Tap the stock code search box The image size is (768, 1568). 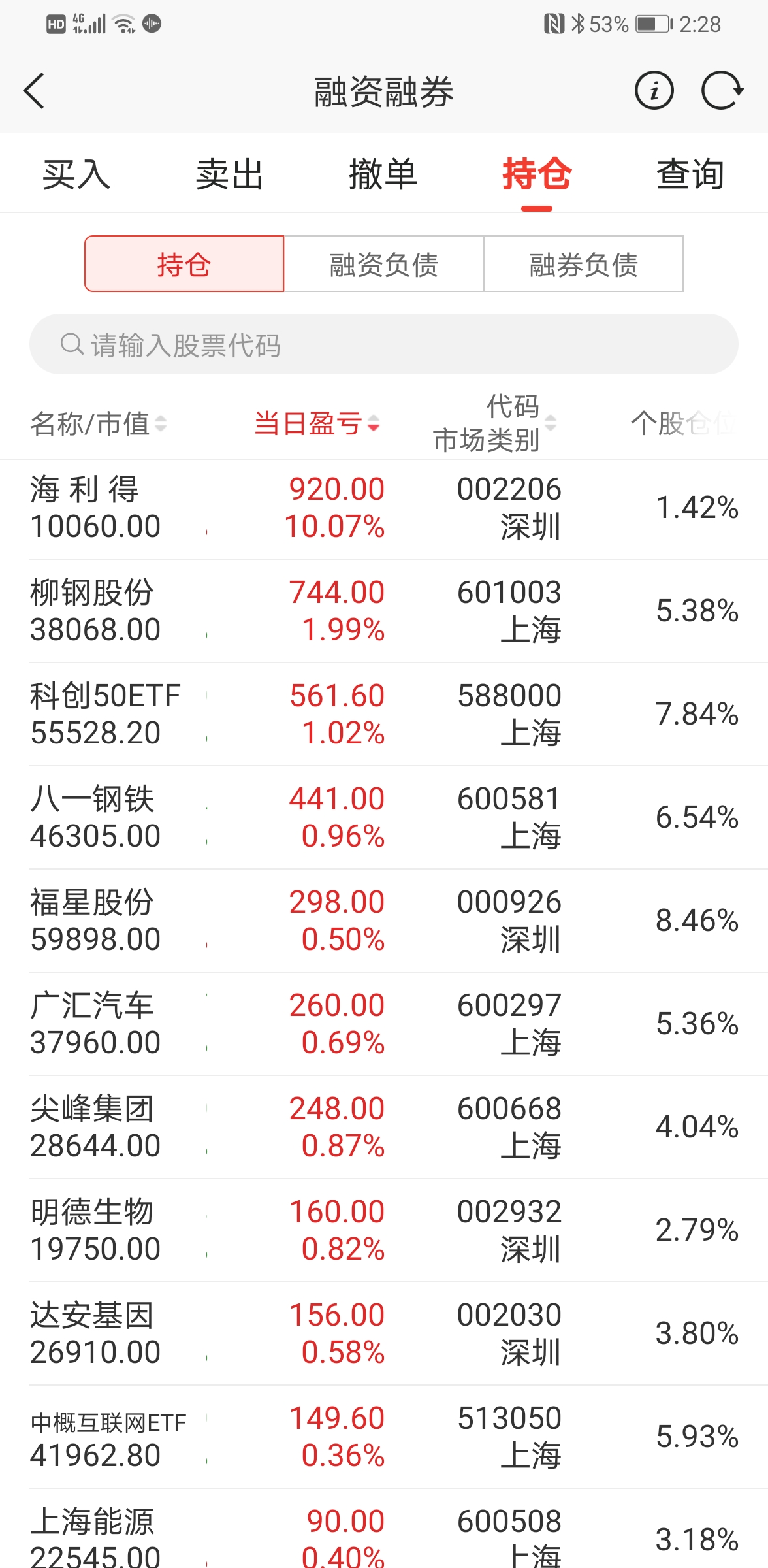tap(384, 344)
